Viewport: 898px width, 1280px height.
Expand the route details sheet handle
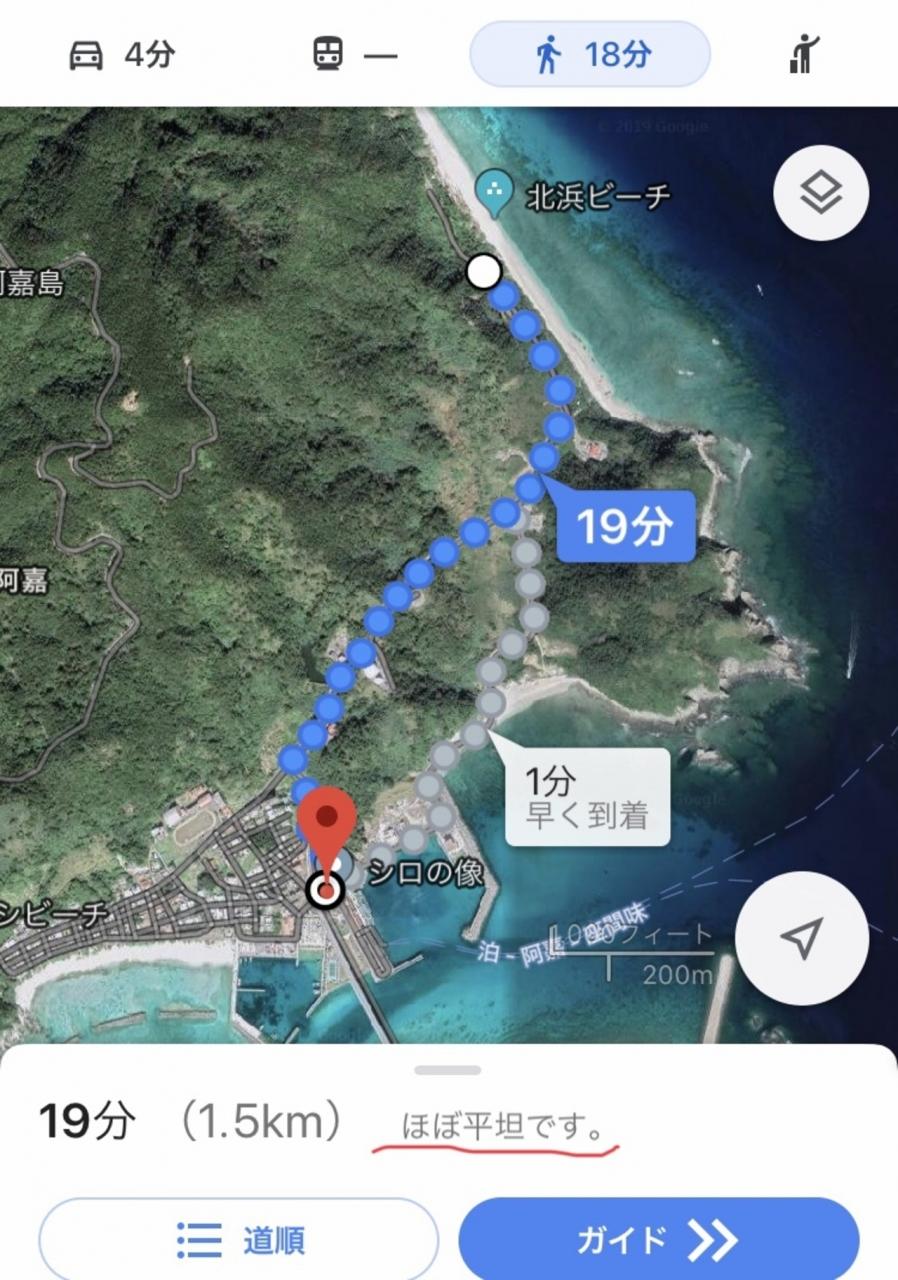click(448, 1070)
